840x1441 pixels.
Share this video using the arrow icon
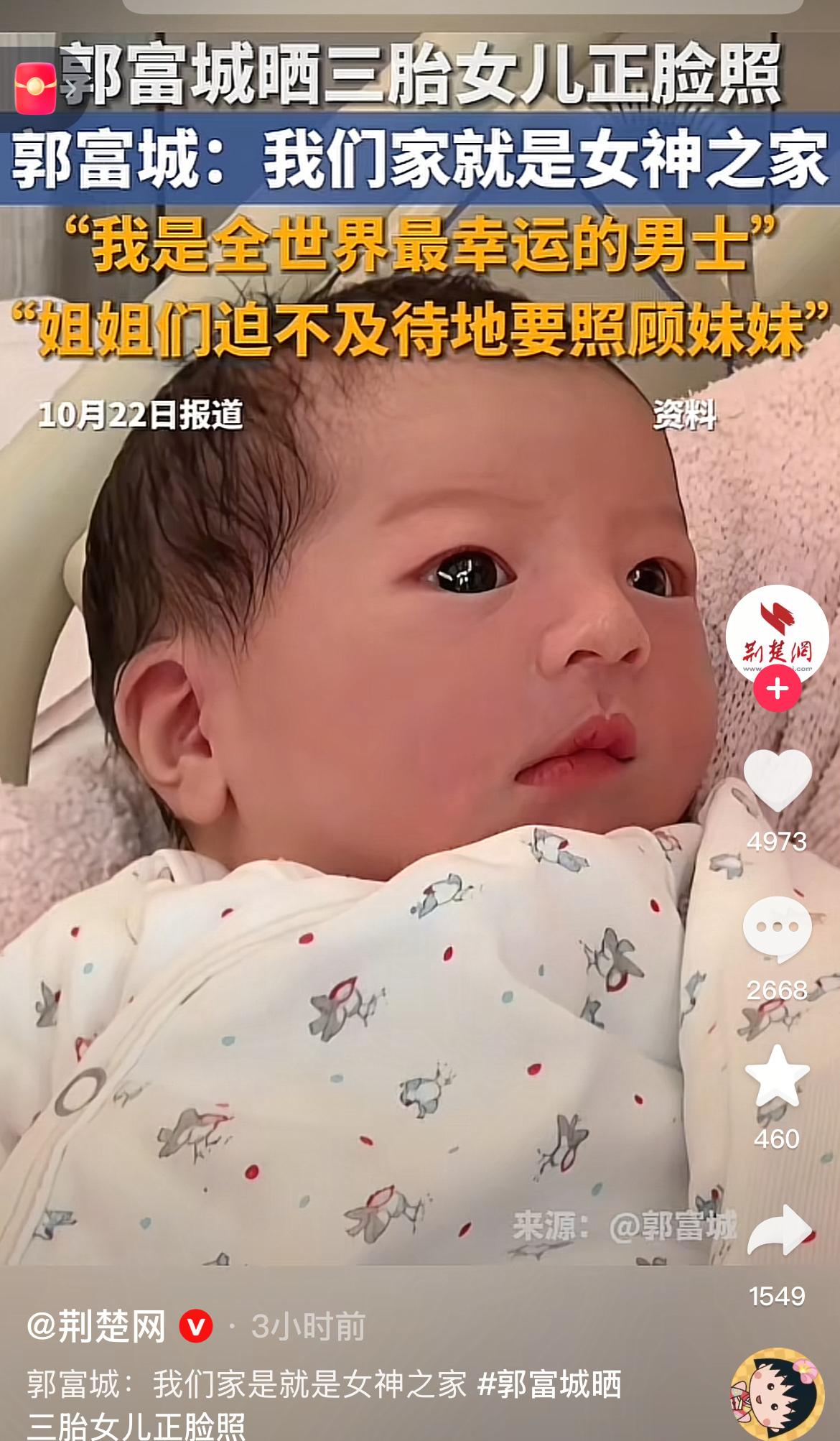click(x=779, y=1231)
